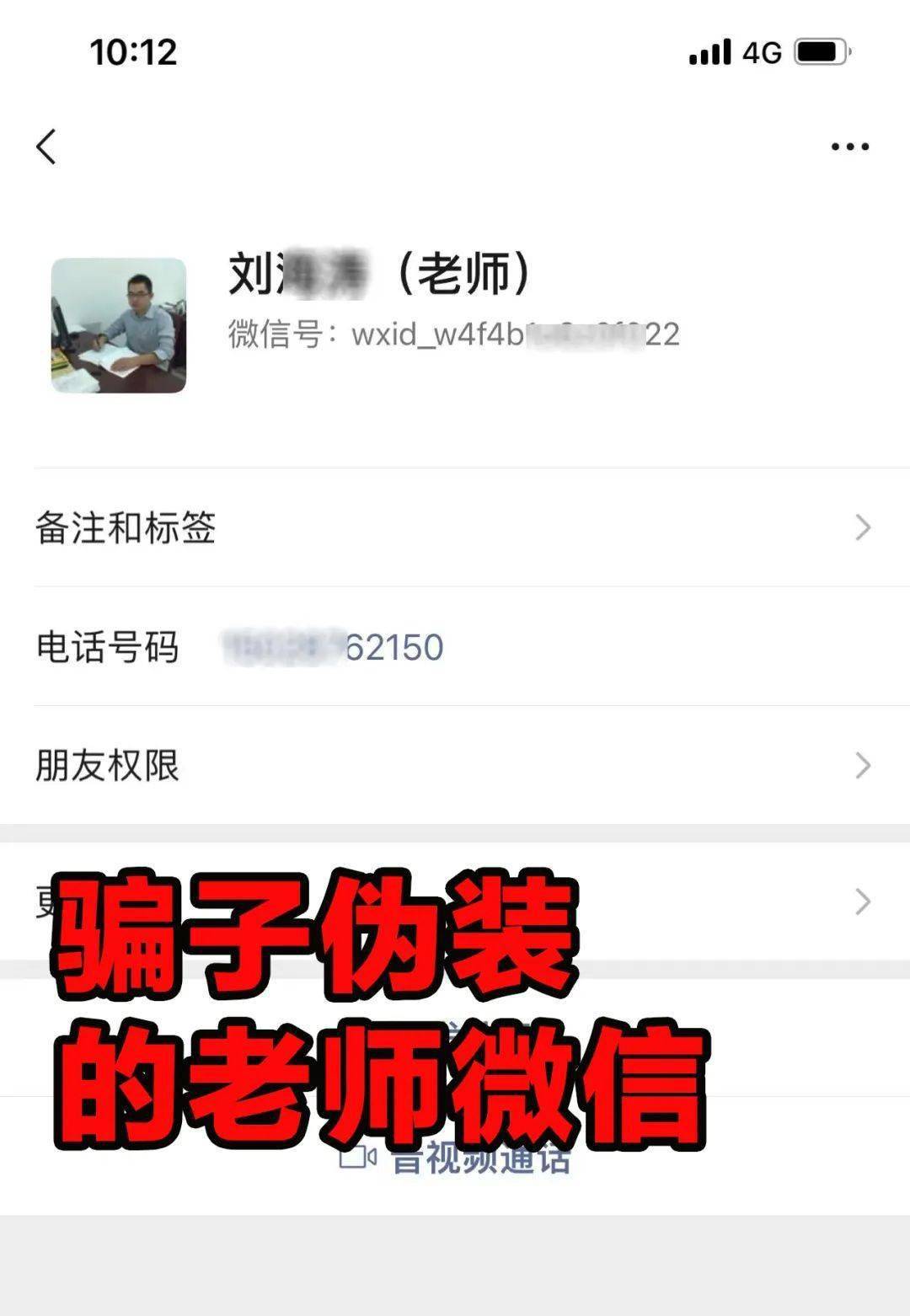Viewport: 910px width, 1316px height.
Task: Tap the phone number ending in 62150
Action: tap(334, 647)
